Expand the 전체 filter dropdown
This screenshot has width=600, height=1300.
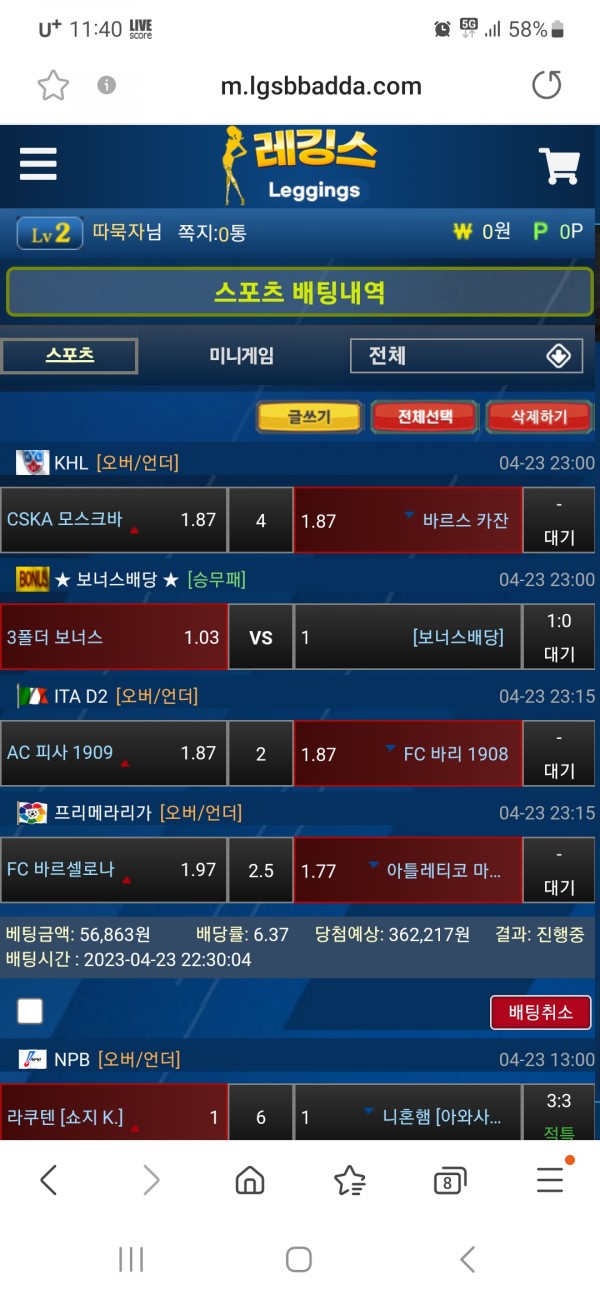(x=466, y=356)
